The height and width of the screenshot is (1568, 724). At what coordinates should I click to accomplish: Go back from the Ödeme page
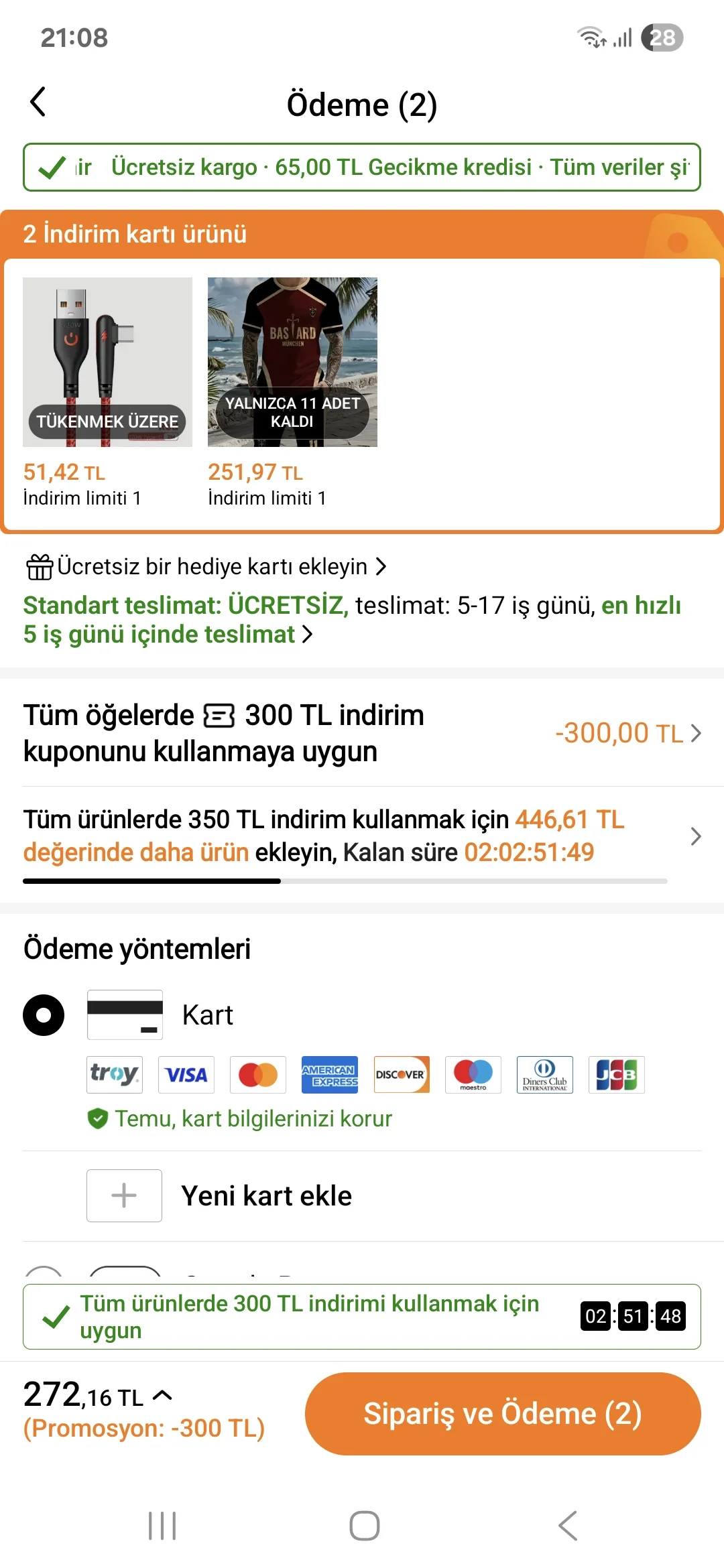[38, 103]
